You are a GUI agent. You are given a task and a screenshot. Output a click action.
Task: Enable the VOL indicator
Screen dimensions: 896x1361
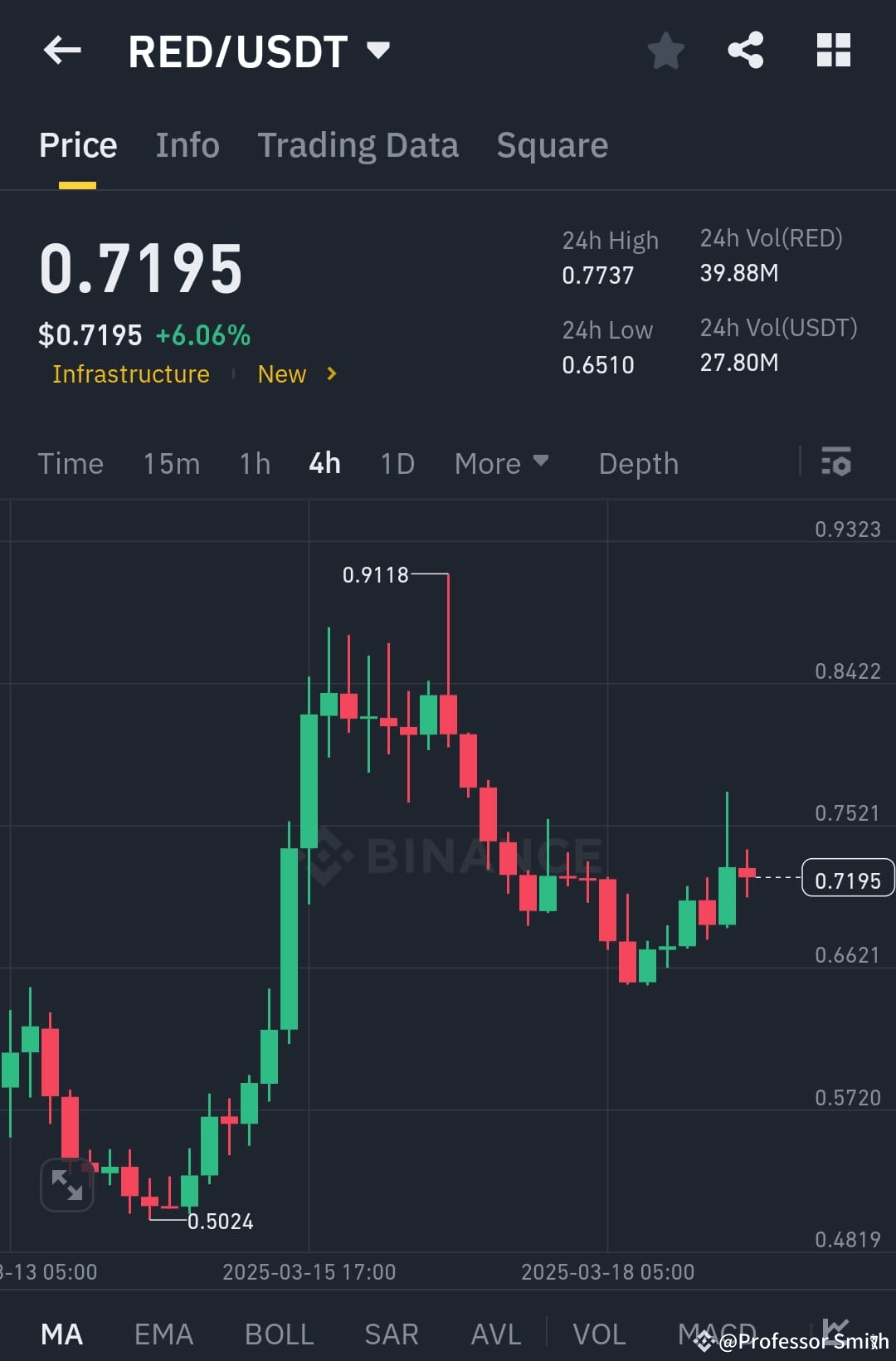(x=598, y=1334)
